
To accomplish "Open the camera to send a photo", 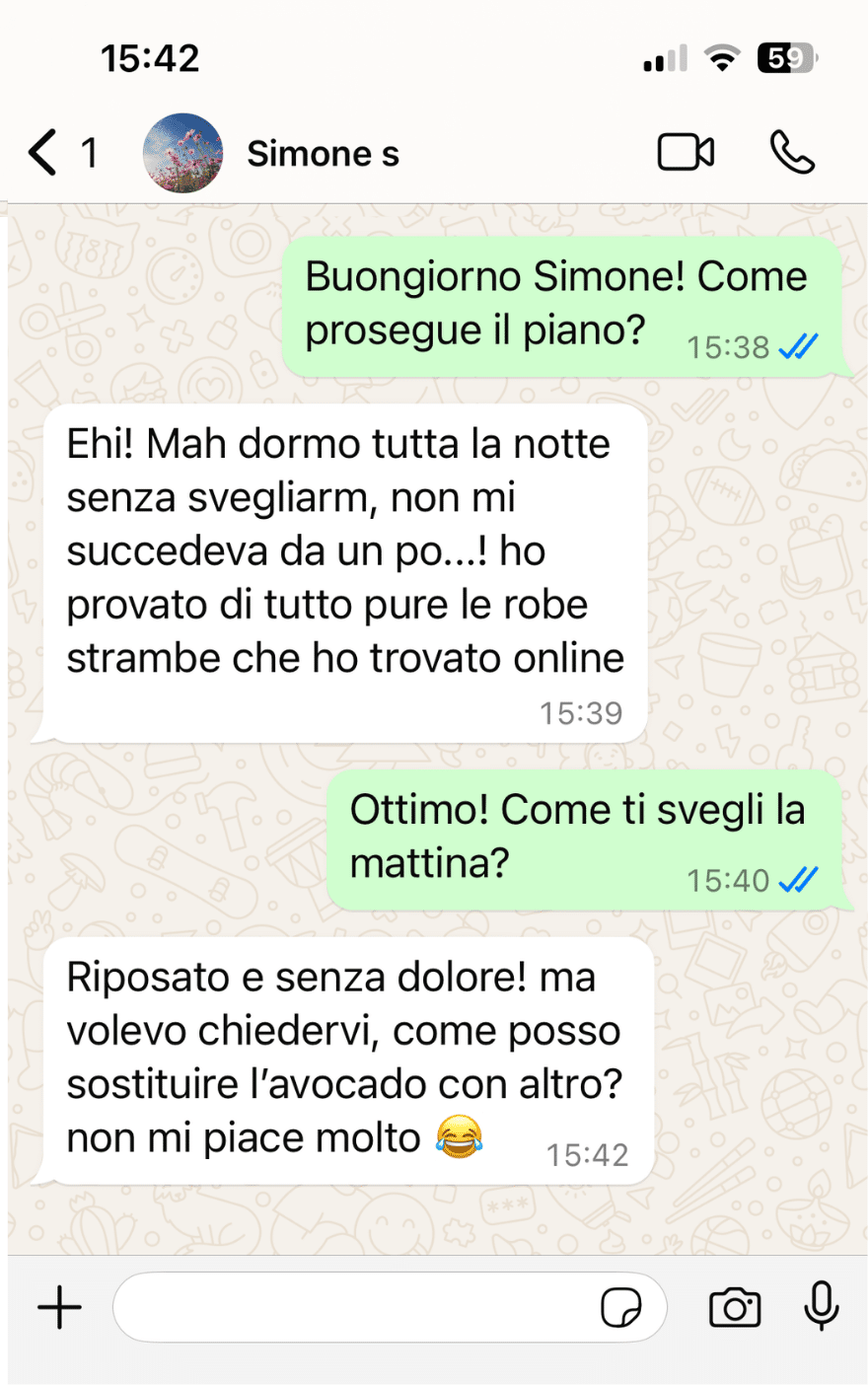I will tap(735, 1308).
